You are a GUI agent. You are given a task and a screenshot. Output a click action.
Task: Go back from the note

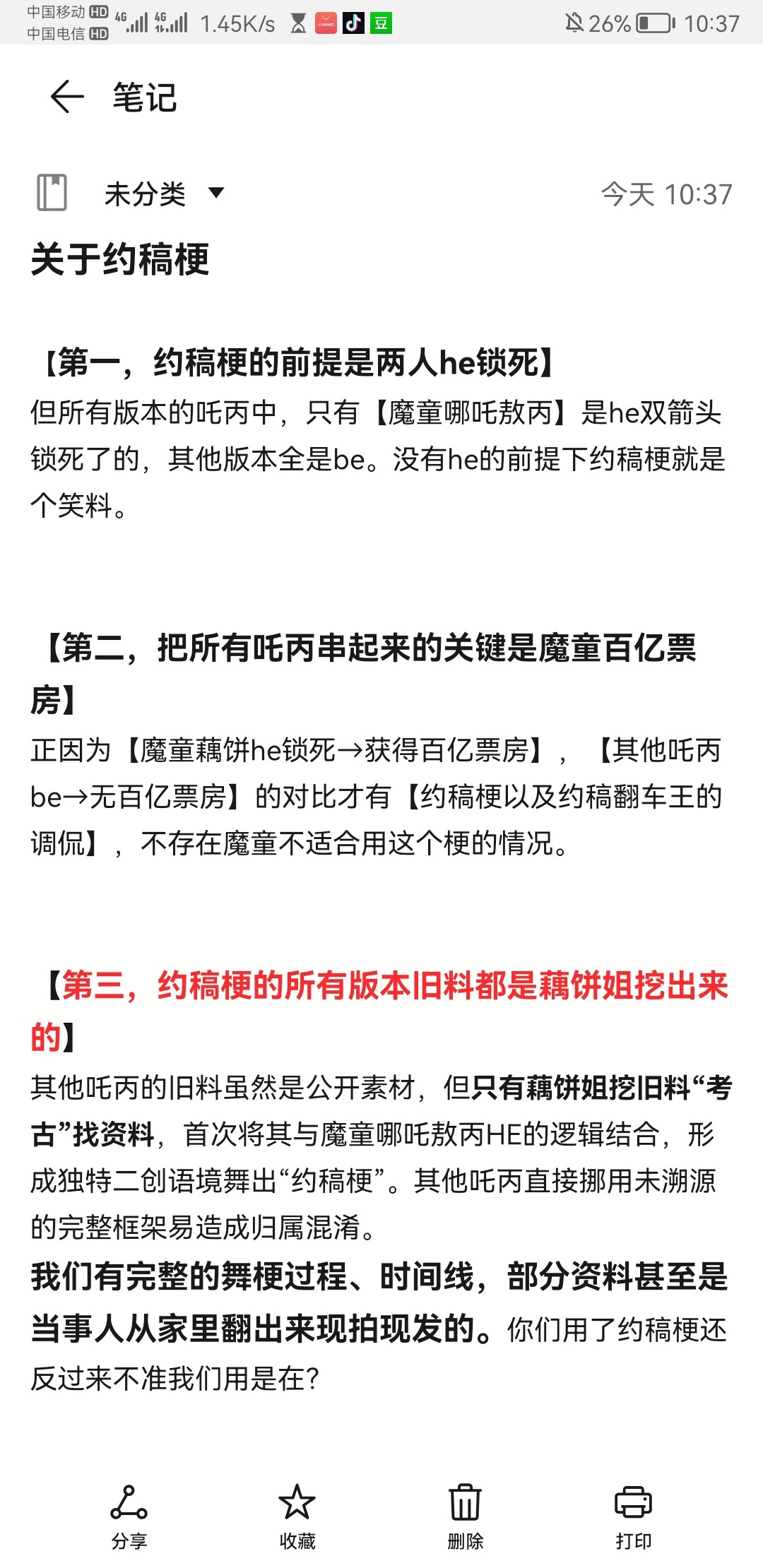(68, 97)
